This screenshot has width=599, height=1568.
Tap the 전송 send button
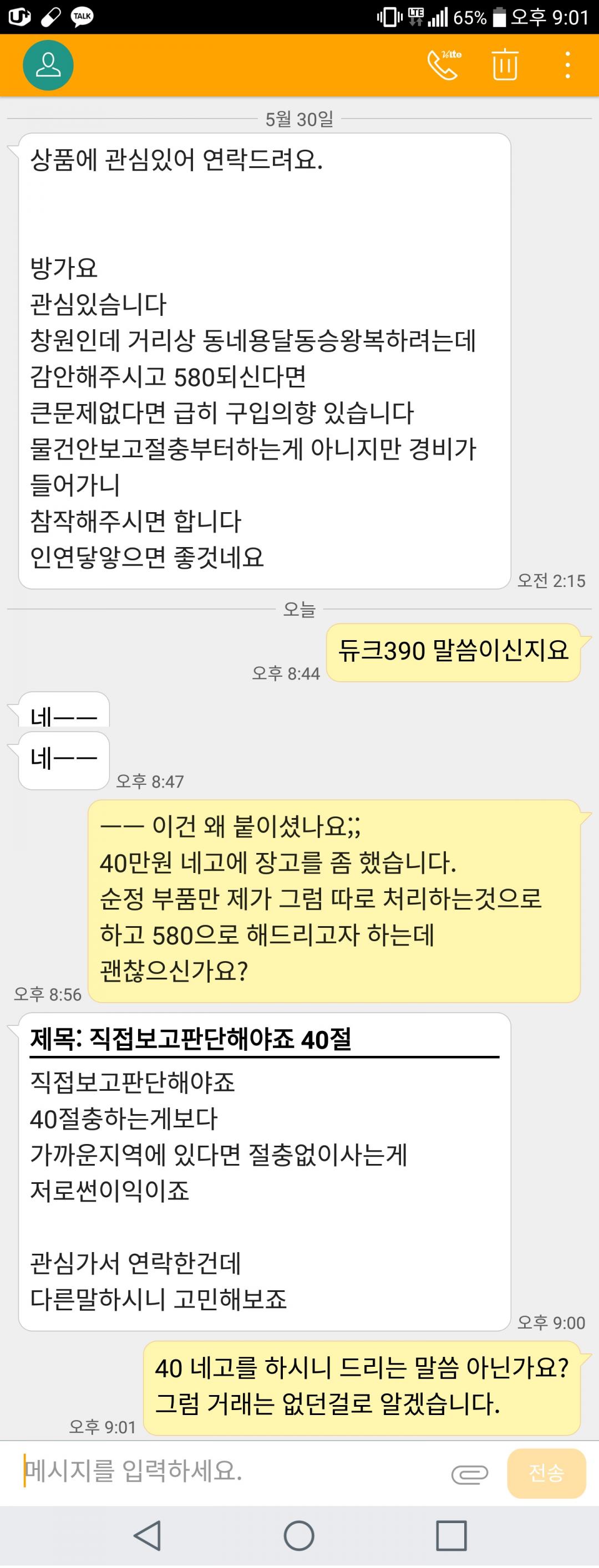pos(546,1473)
